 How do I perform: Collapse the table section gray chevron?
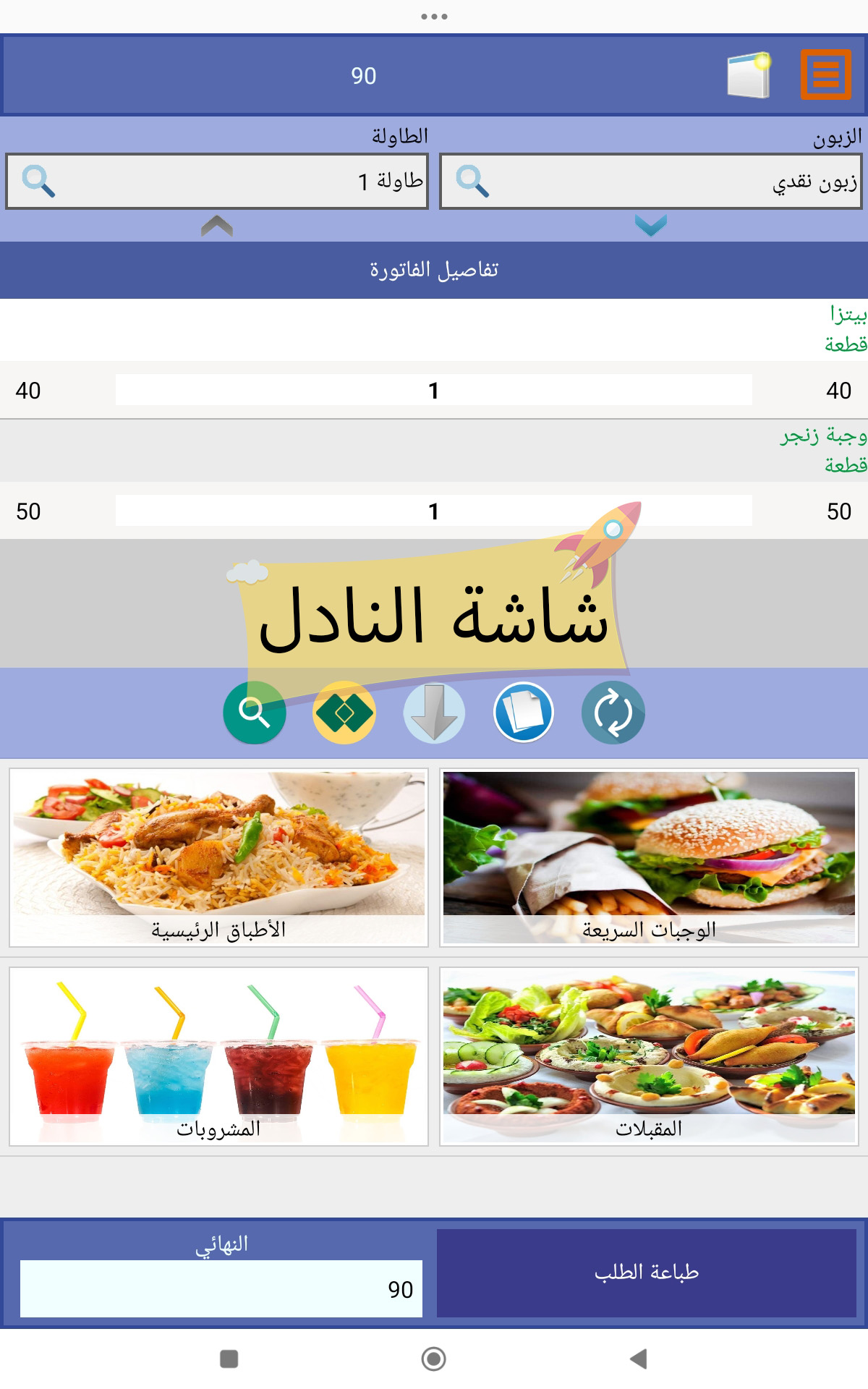216,226
